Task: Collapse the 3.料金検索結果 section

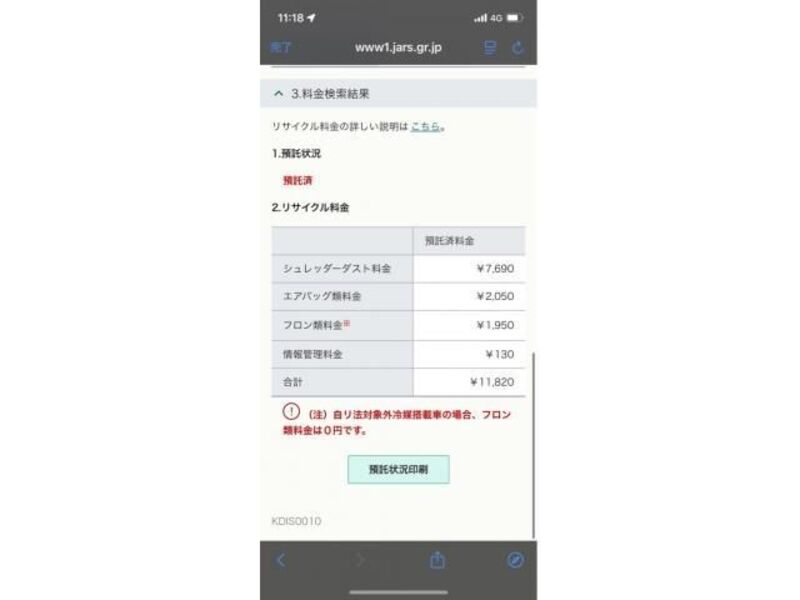Action: [x=278, y=93]
